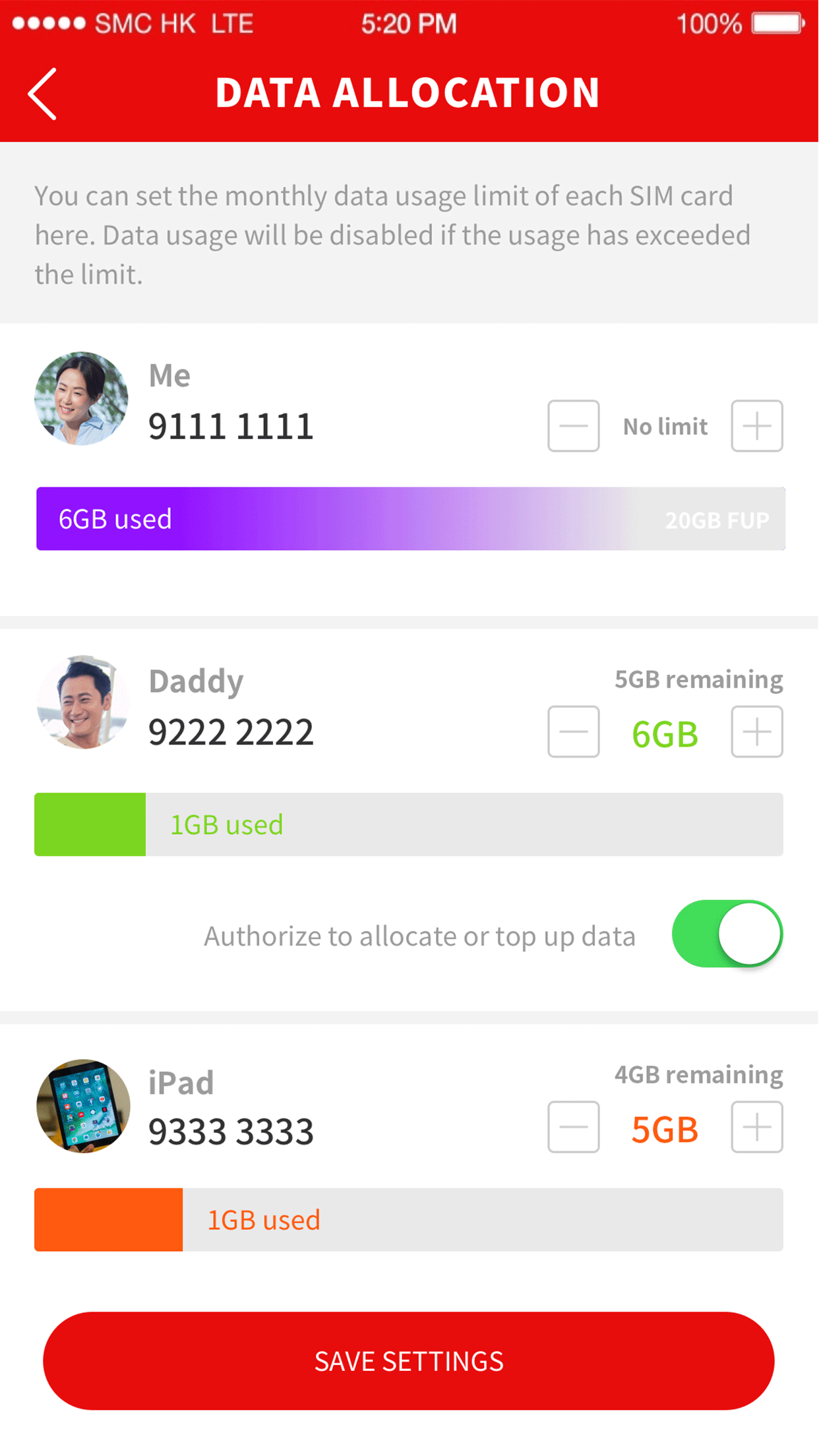Reduce Daddy's 6GB data limit
The height and width of the screenshot is (1456, 819).
[573, 732]
